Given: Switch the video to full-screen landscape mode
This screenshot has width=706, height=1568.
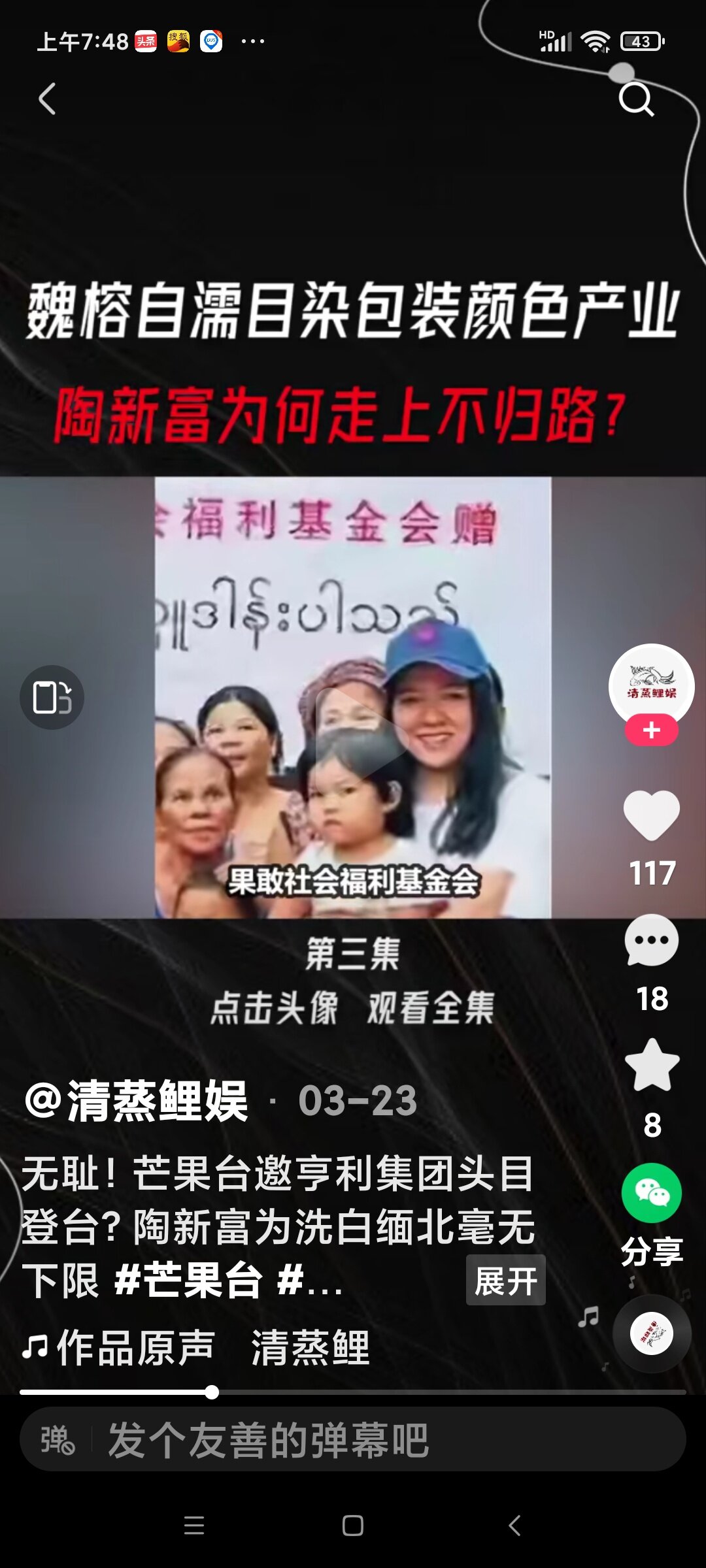Looking at the screenshot, I should tap(52, 697).
